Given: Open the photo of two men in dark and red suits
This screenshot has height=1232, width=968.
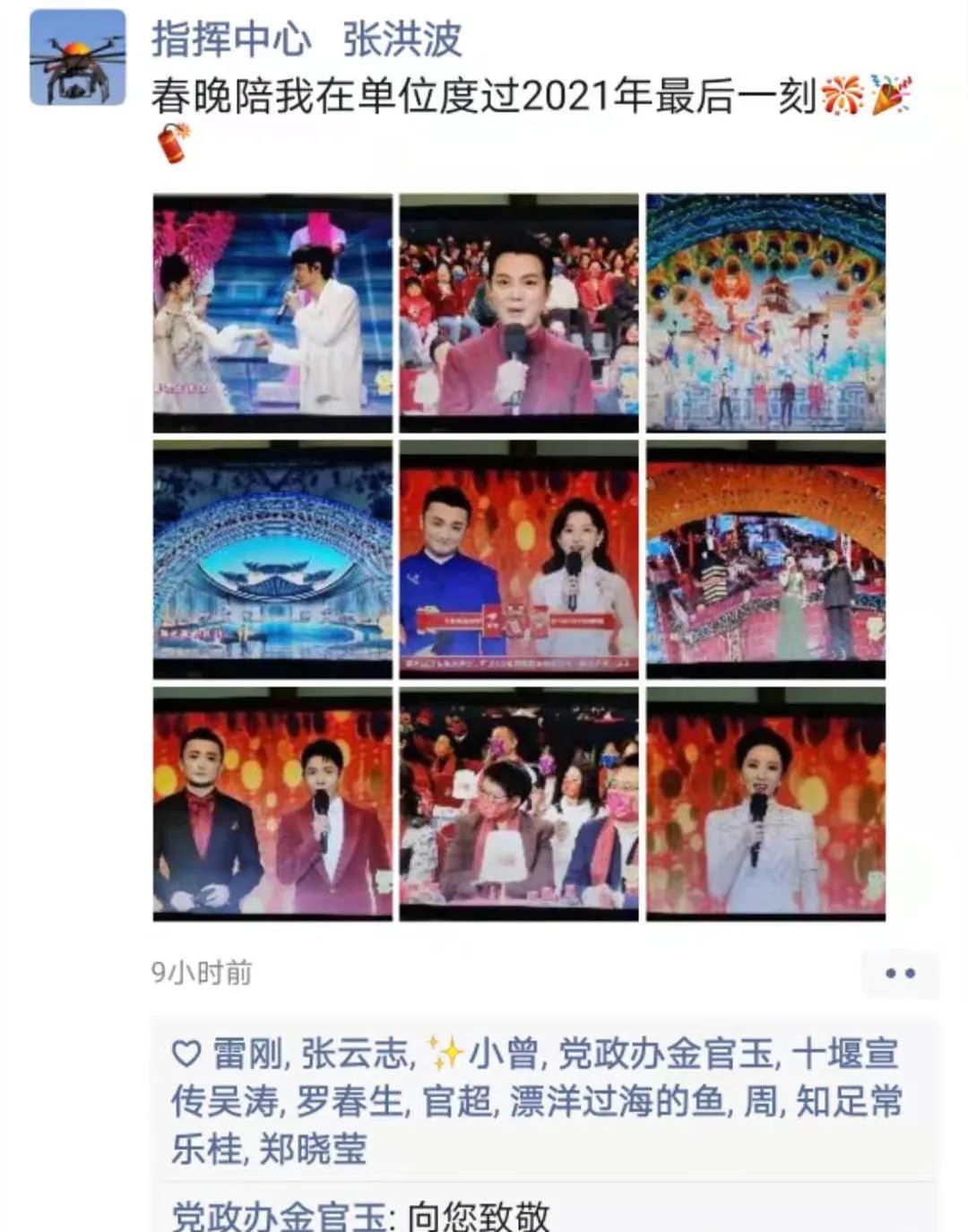Looking at the screenshot, I should [272, 804].
